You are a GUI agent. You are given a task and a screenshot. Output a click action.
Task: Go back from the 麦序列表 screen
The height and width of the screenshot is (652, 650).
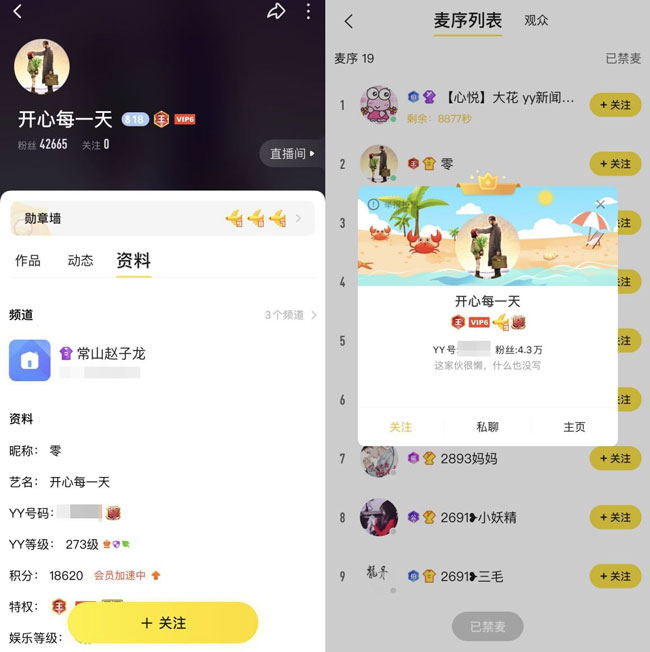(x=348, y=21)
